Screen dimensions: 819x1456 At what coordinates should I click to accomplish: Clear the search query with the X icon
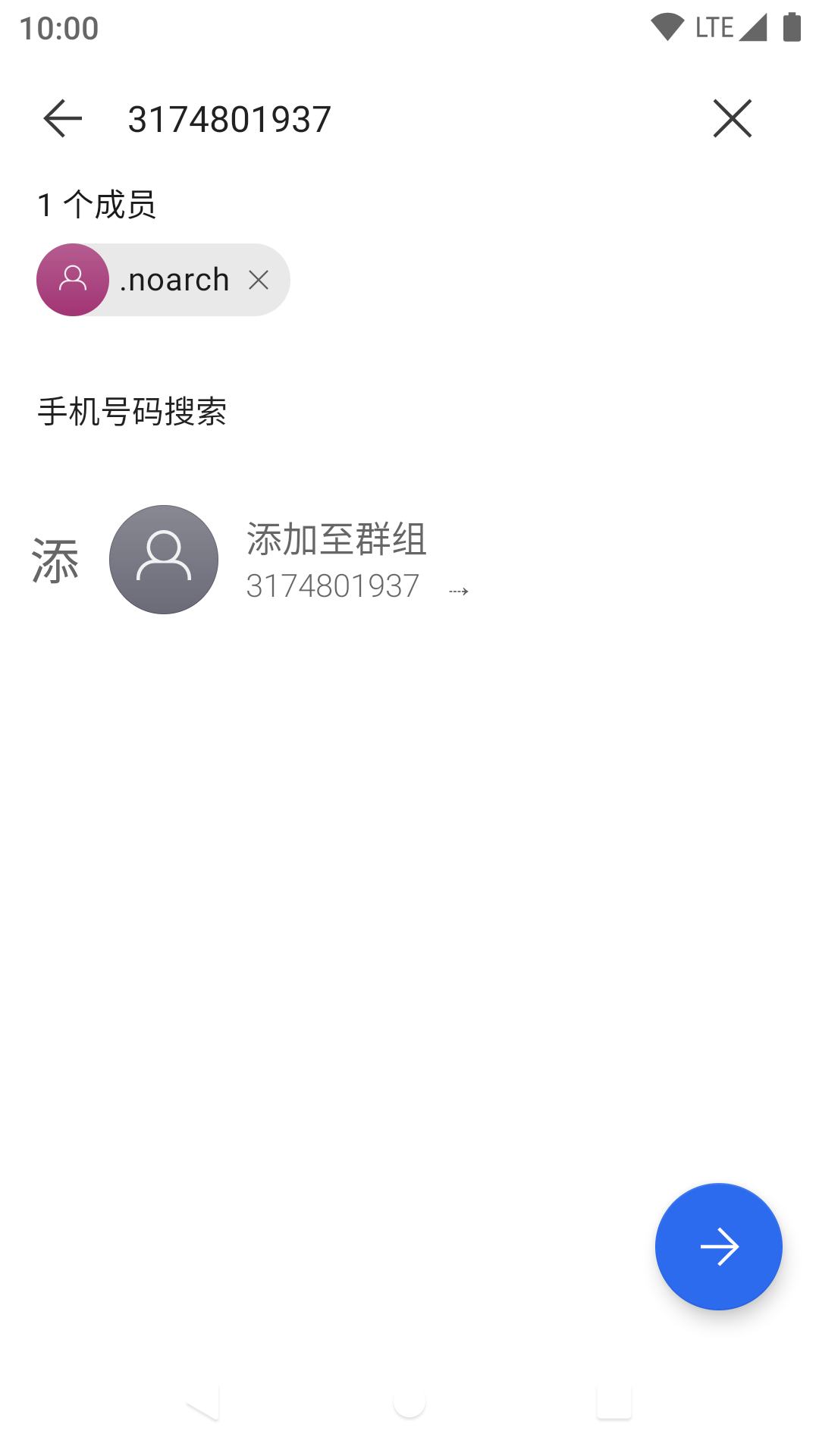click(x=730, y=118)
